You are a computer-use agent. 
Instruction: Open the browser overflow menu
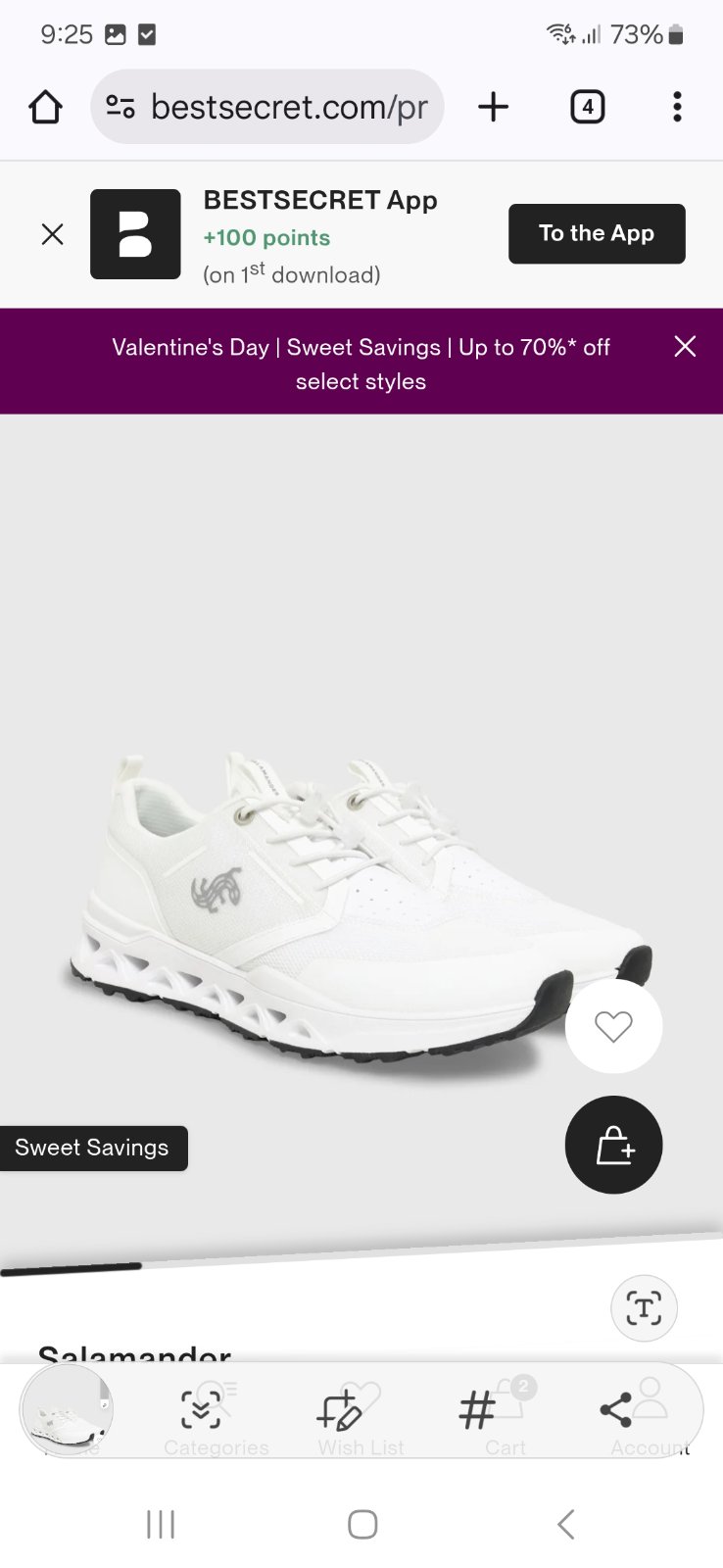[x=677, y=107]
